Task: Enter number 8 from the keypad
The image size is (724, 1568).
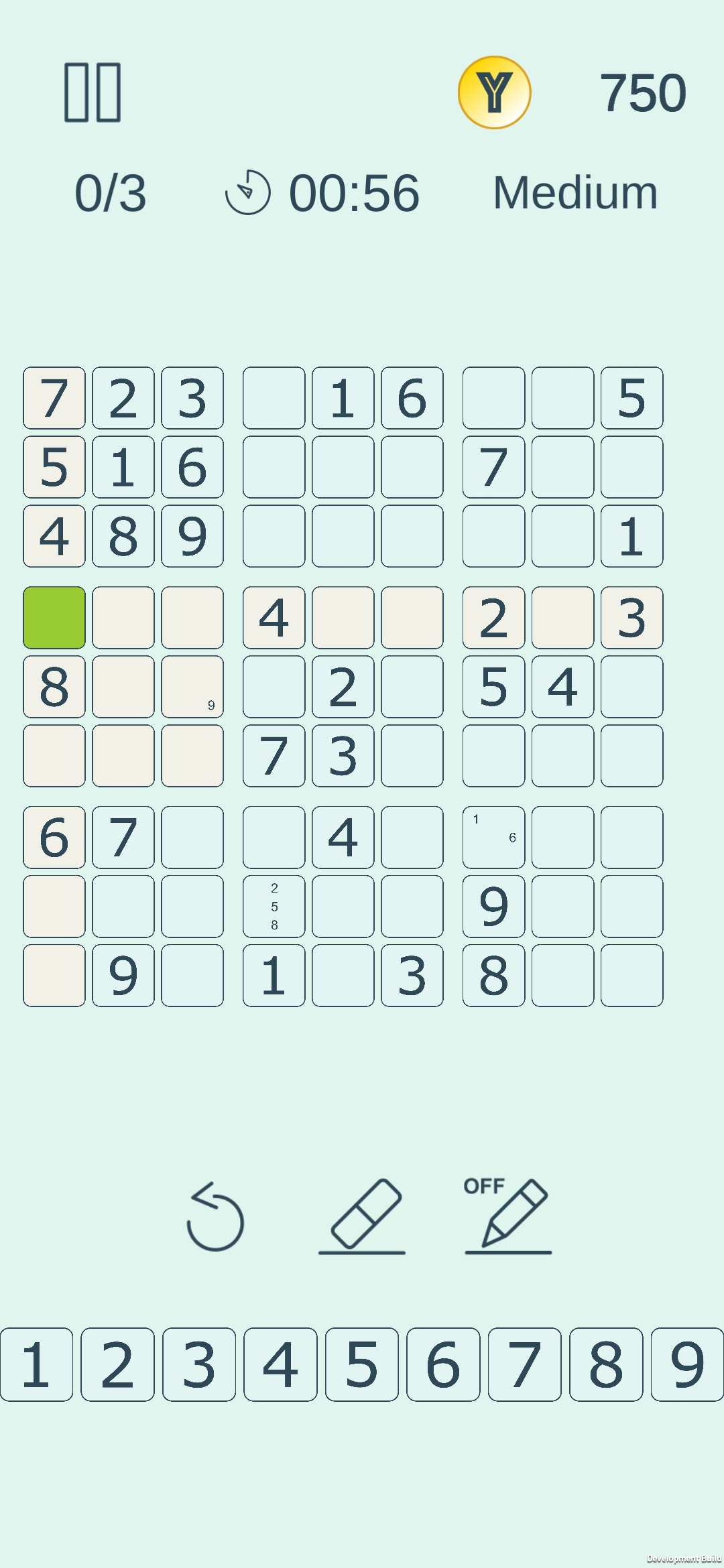Action: coord(606,1364)
